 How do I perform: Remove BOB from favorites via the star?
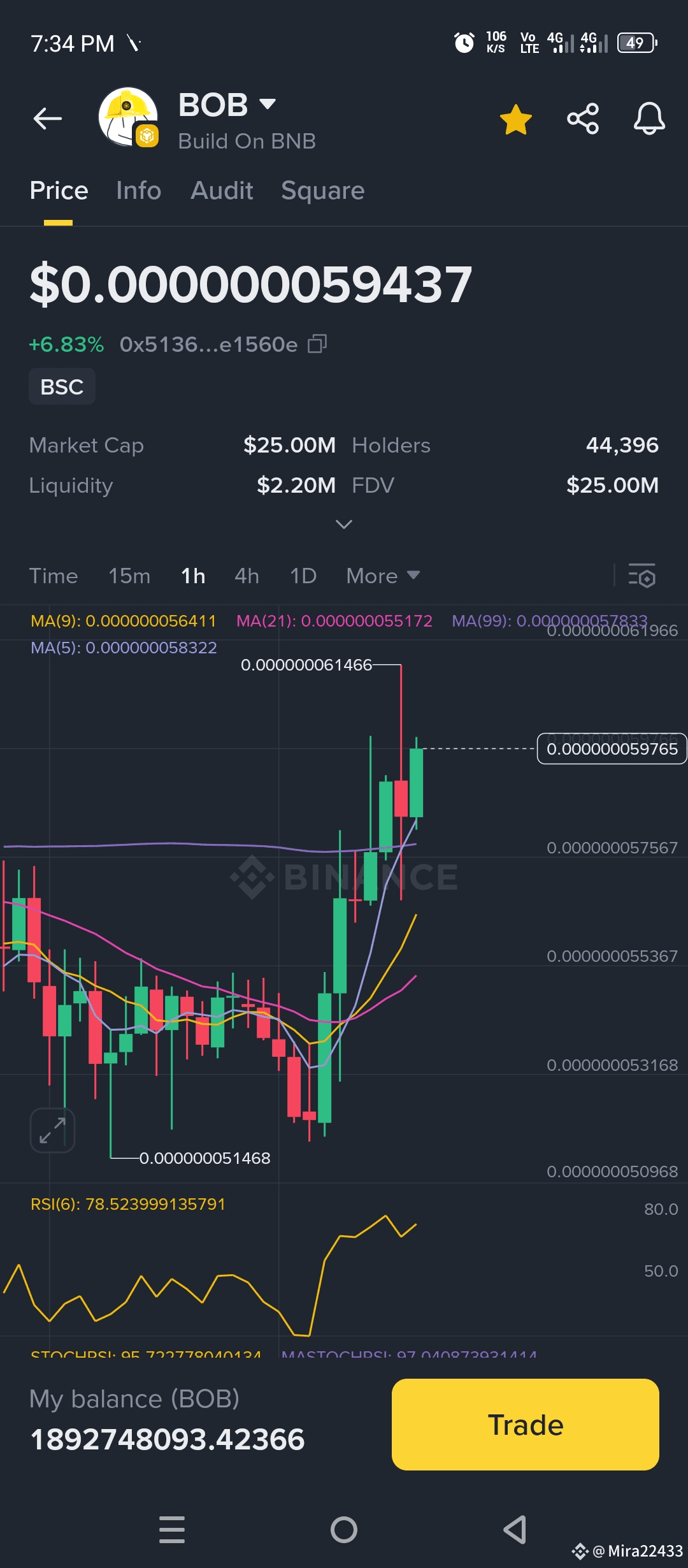coord(515,119)
